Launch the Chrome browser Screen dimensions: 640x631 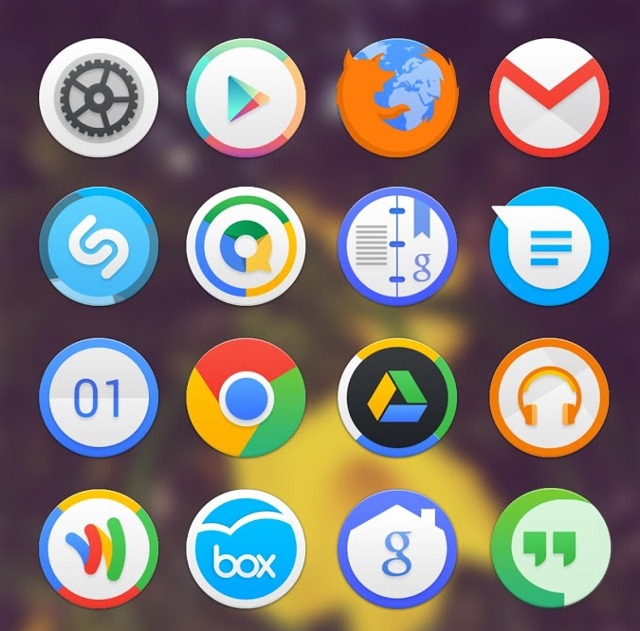[246, 397]
